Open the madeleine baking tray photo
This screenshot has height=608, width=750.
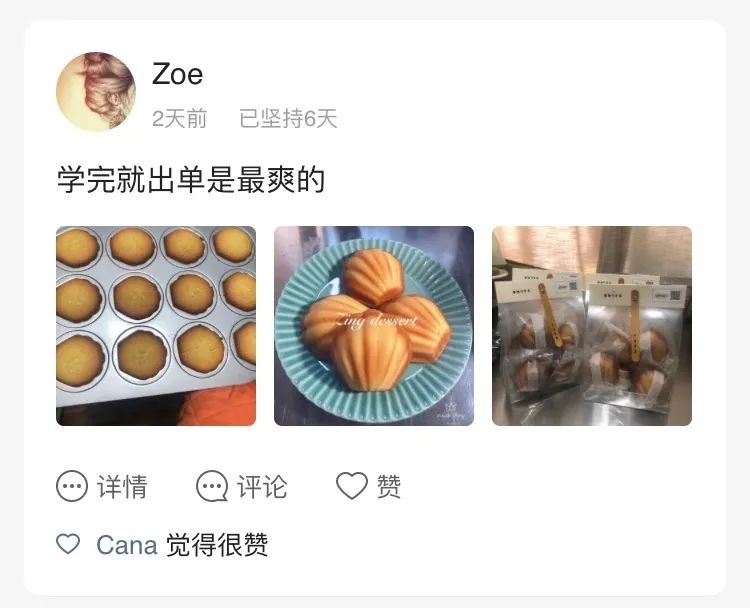click(x=156, y=326)
